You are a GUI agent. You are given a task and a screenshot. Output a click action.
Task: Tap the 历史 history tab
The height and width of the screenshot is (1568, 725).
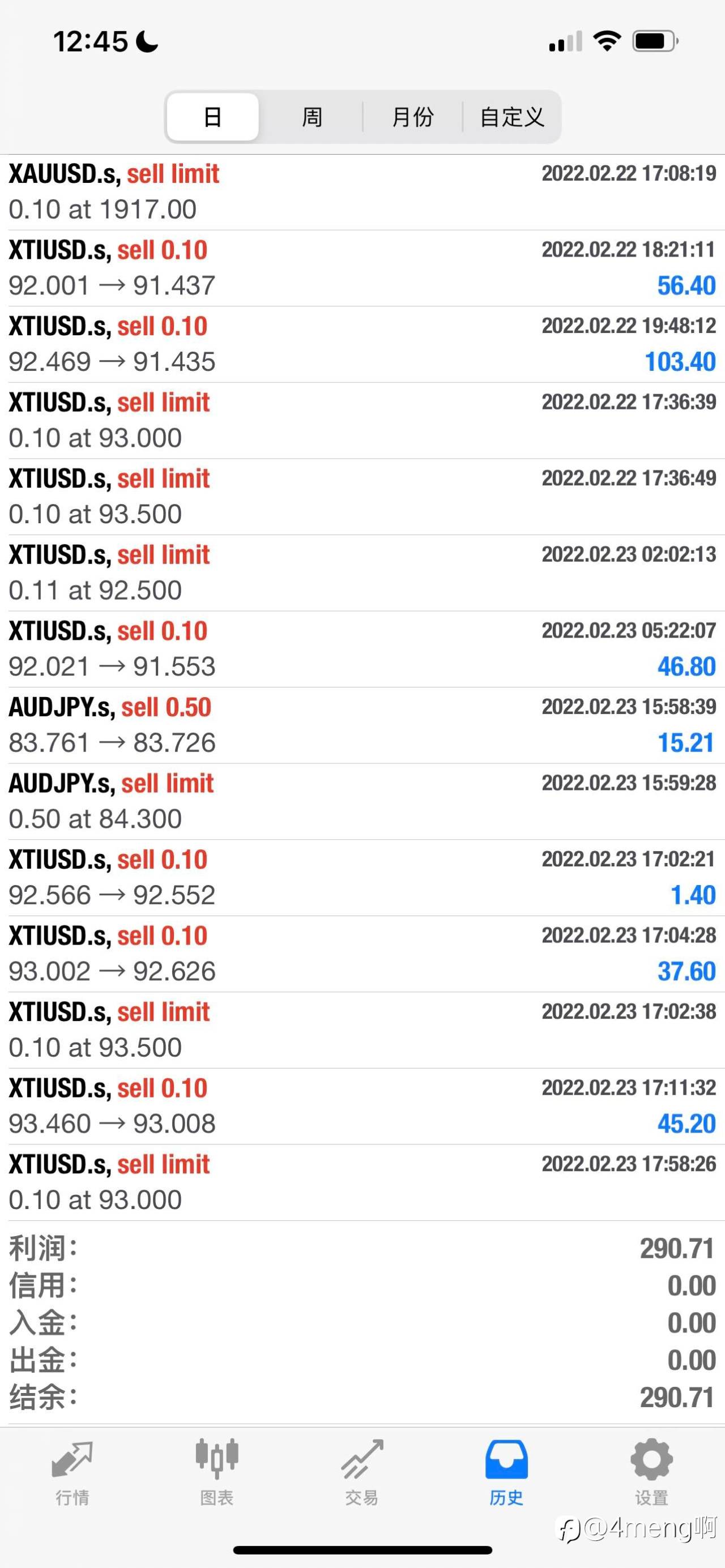click(x=506, y=1471)
